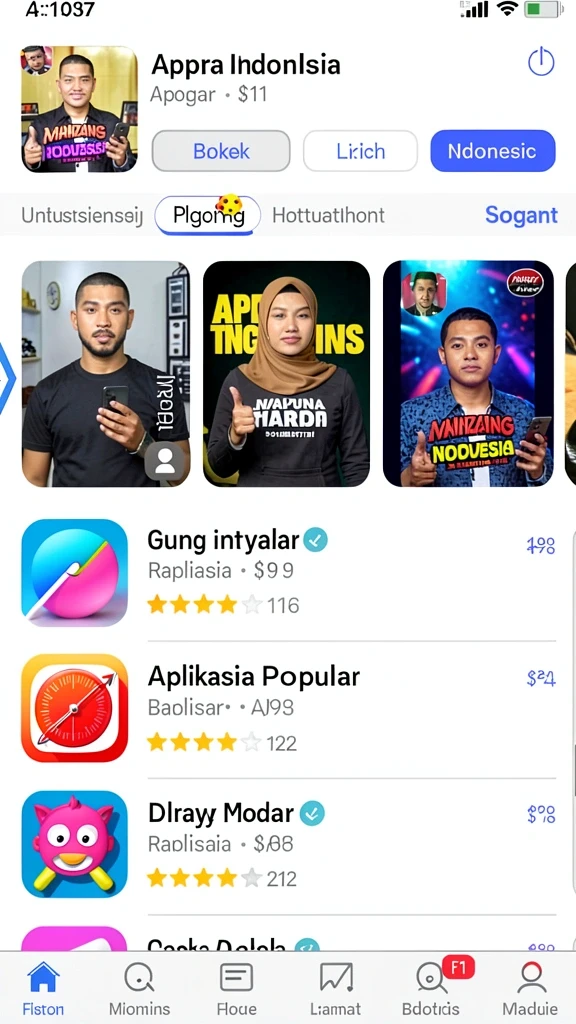576x1024 pixels.
Task: Open the Sogant link
Action: point(521,216)
